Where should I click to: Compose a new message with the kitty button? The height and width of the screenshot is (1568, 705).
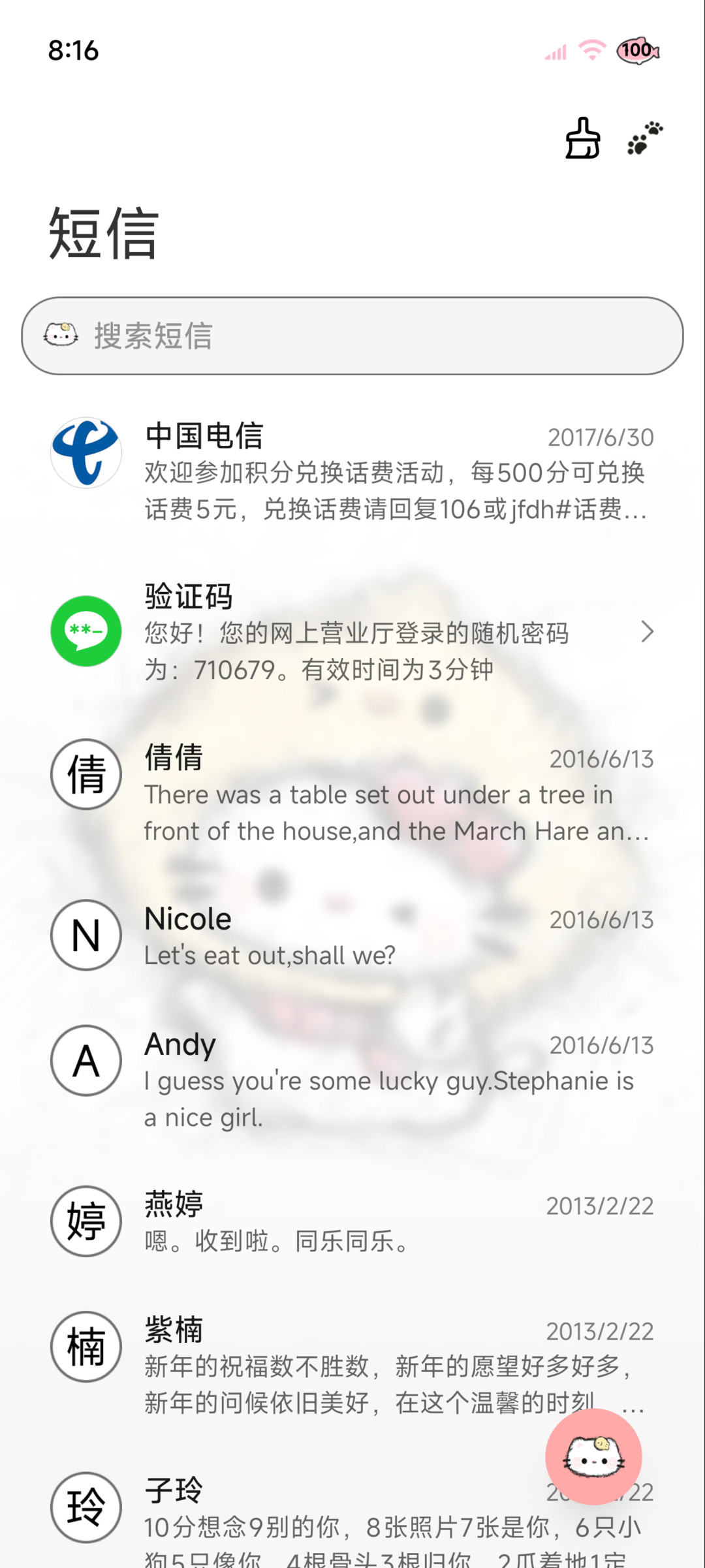click(593, 1456)
